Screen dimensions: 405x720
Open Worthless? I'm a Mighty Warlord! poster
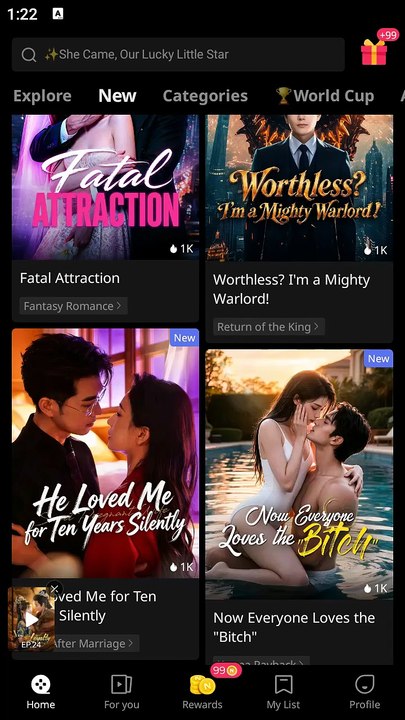pyautogui.click(x=299, y=187)
